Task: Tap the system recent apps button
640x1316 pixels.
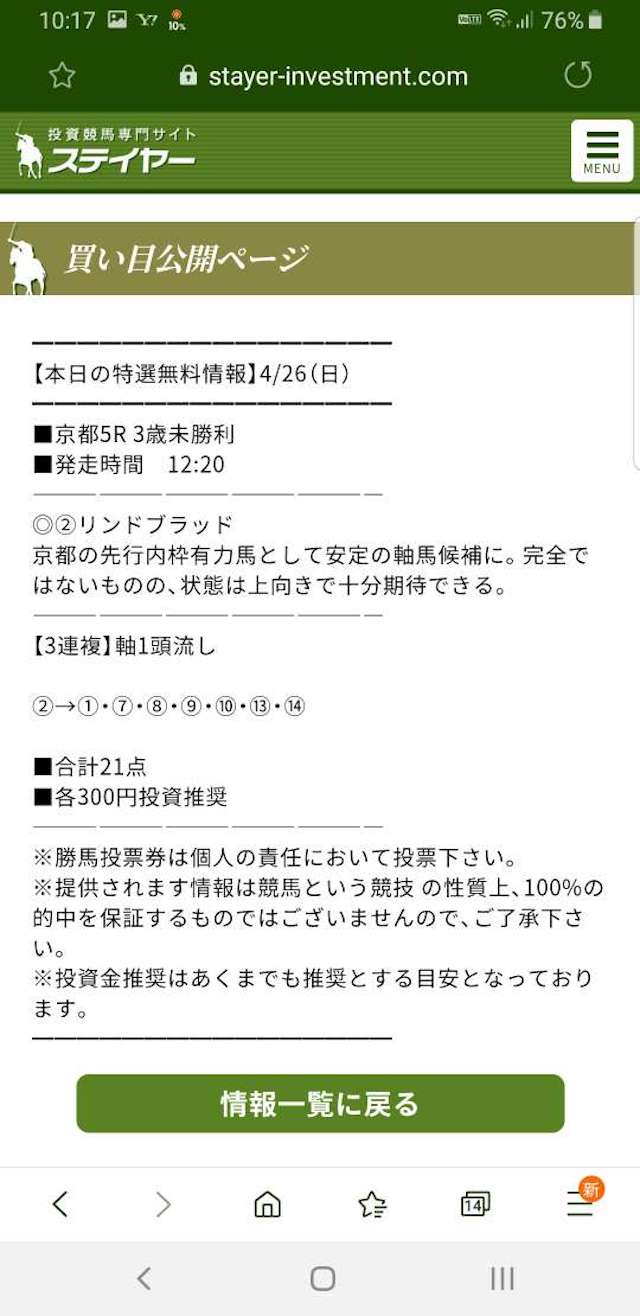Action: tap(501, 1278)
